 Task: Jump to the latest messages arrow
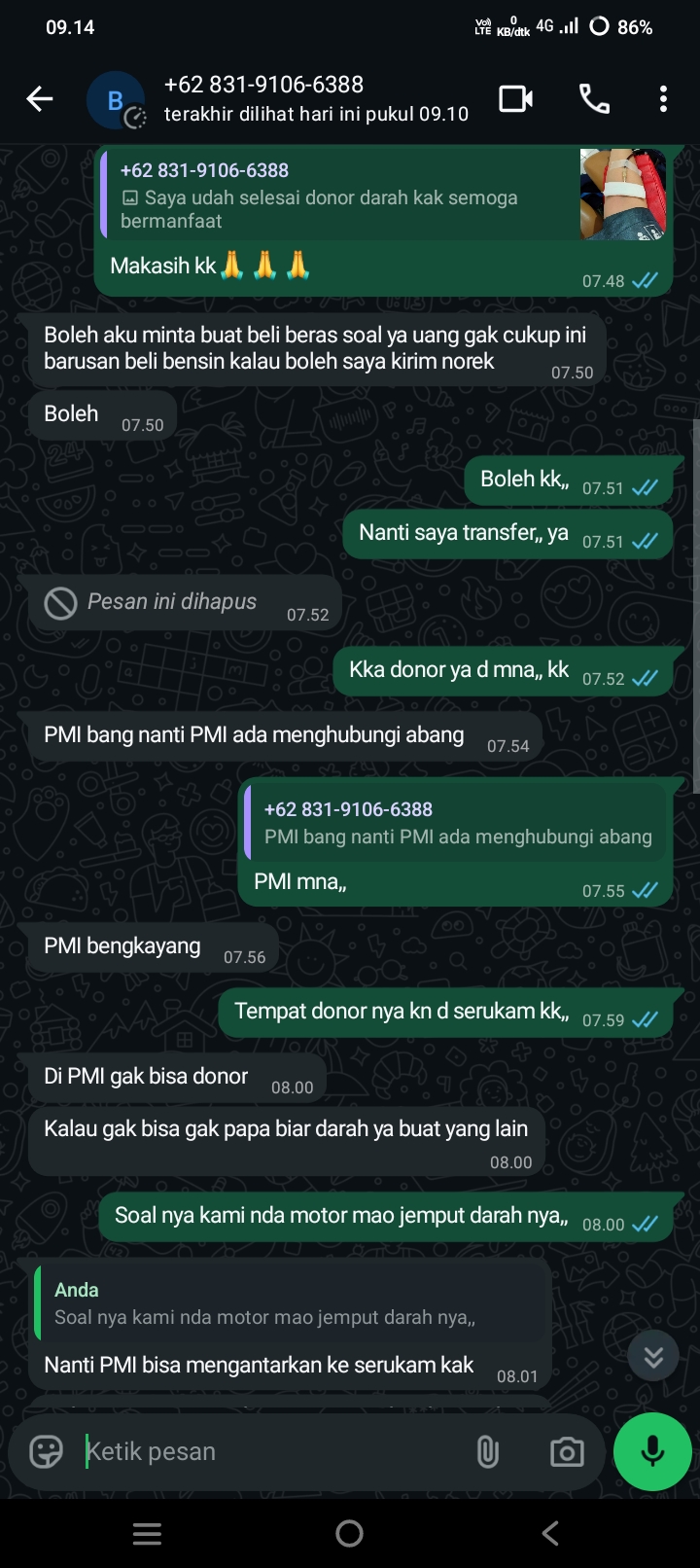point(653,1356)
